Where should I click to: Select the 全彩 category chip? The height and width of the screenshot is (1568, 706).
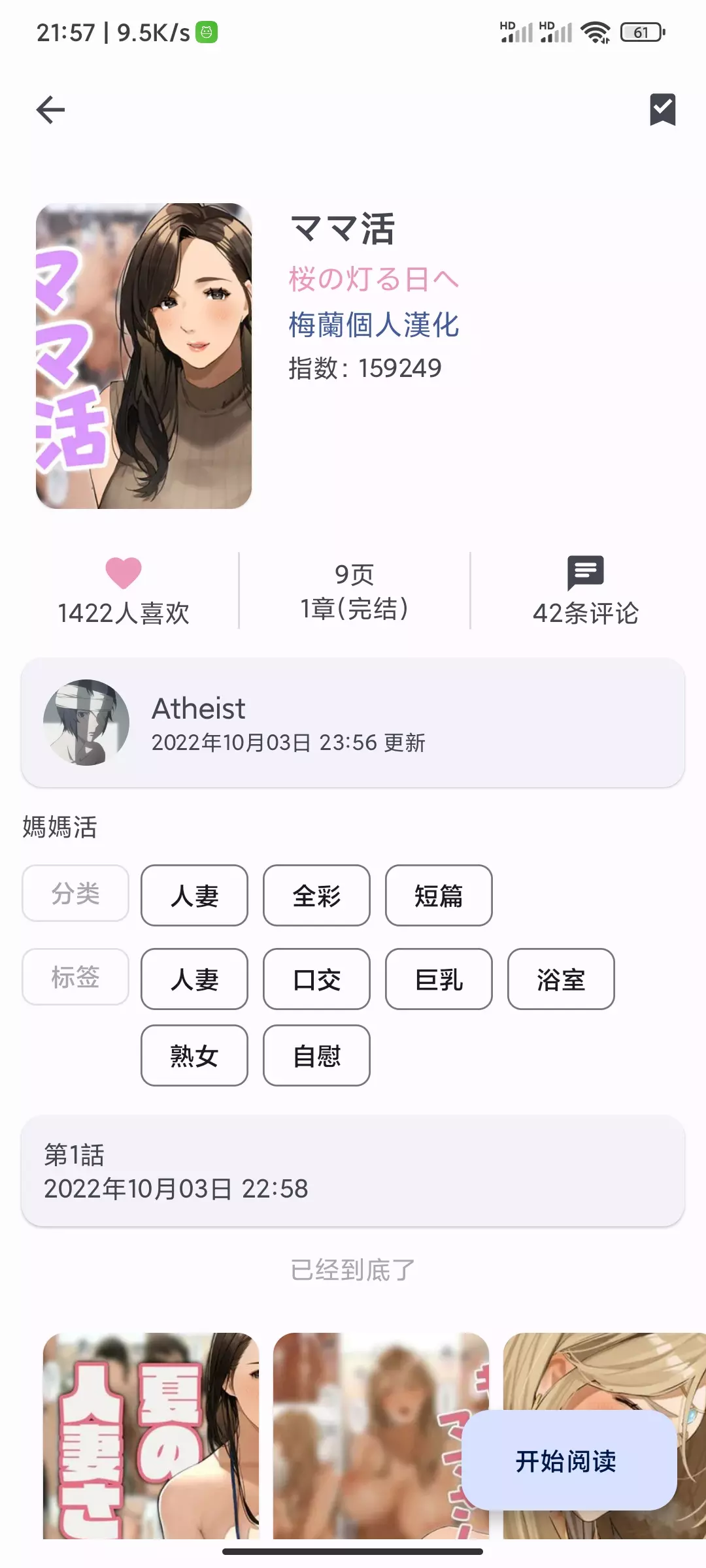tap(316, 896)
